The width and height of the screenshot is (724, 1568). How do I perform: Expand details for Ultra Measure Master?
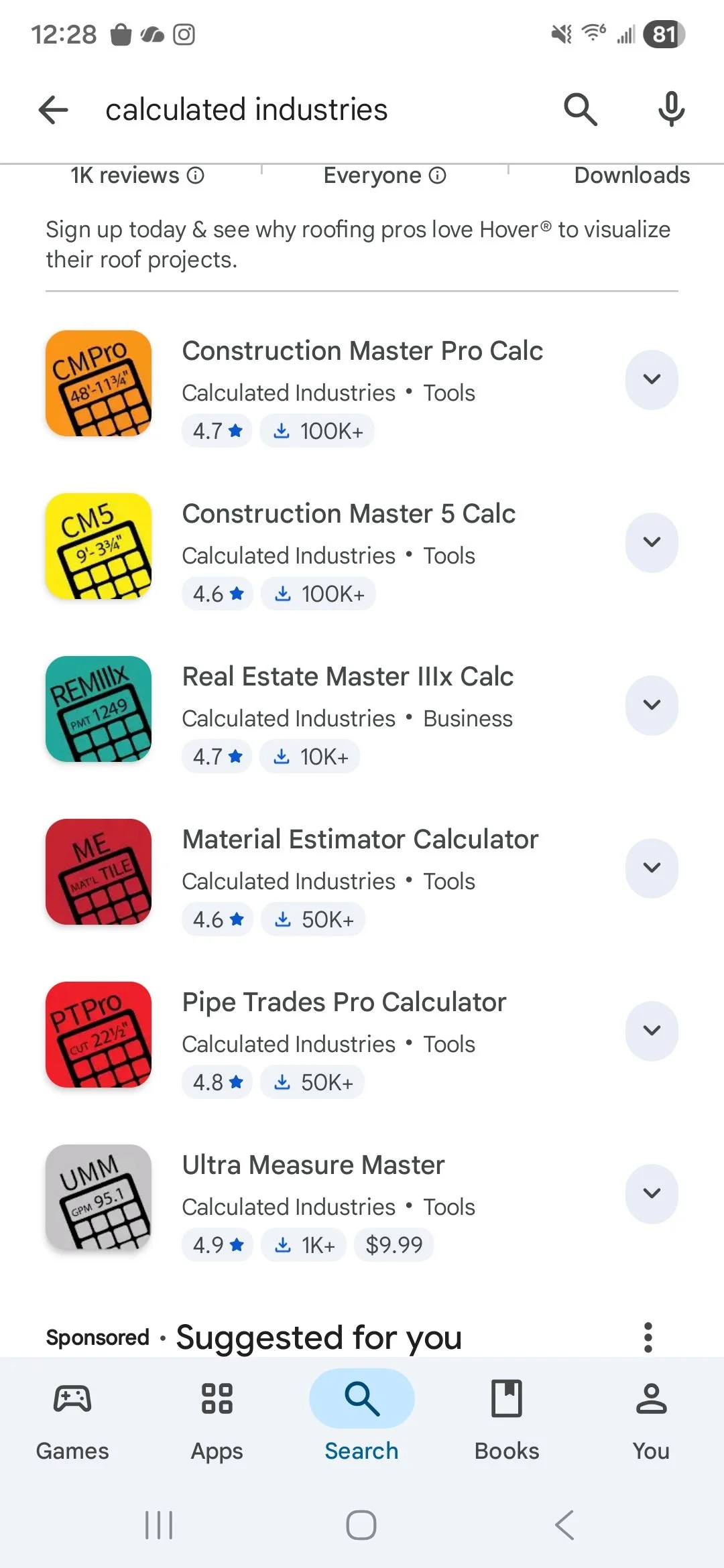pos(652,1193)
